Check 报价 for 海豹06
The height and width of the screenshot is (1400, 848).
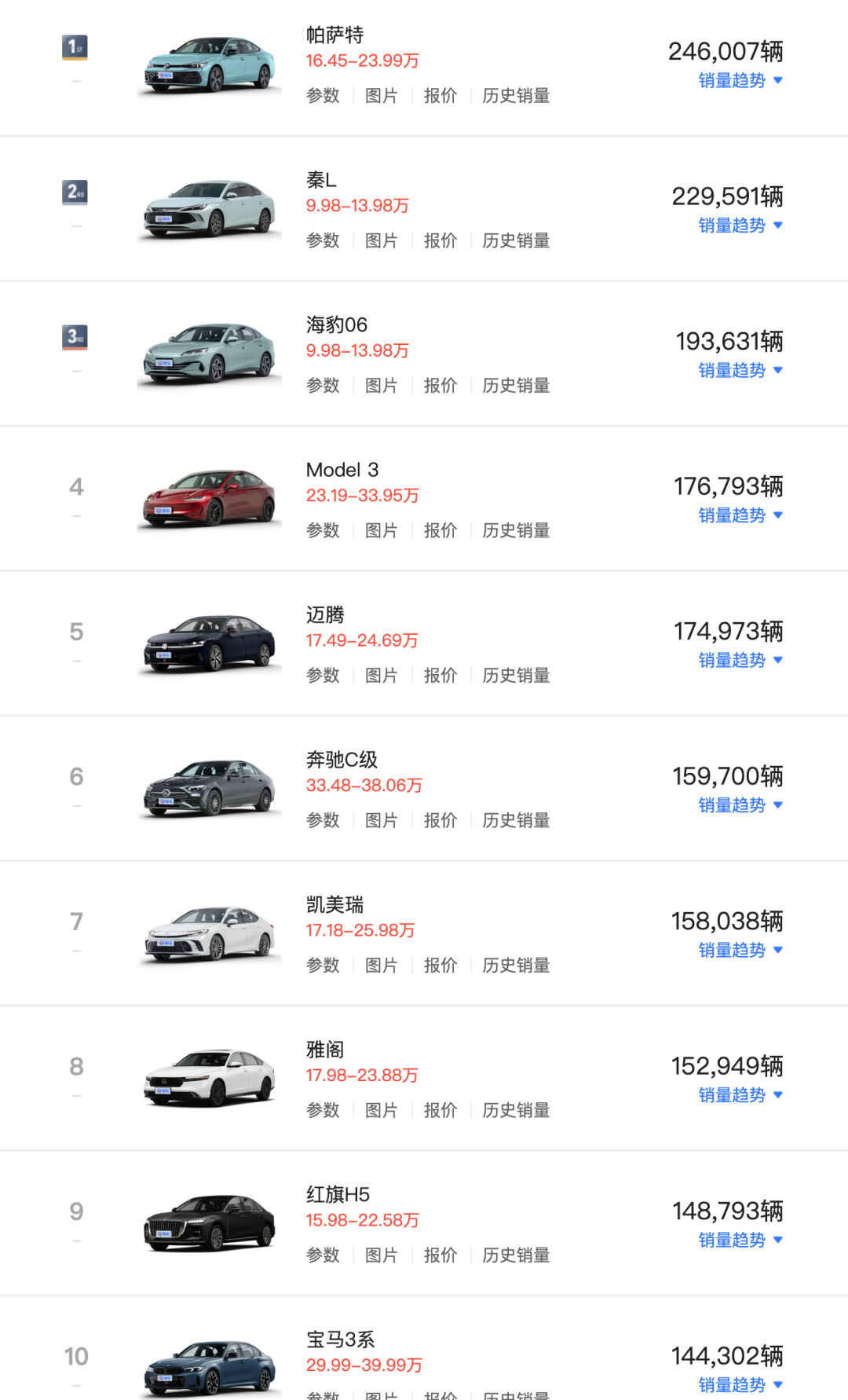(x=440, y=386)
